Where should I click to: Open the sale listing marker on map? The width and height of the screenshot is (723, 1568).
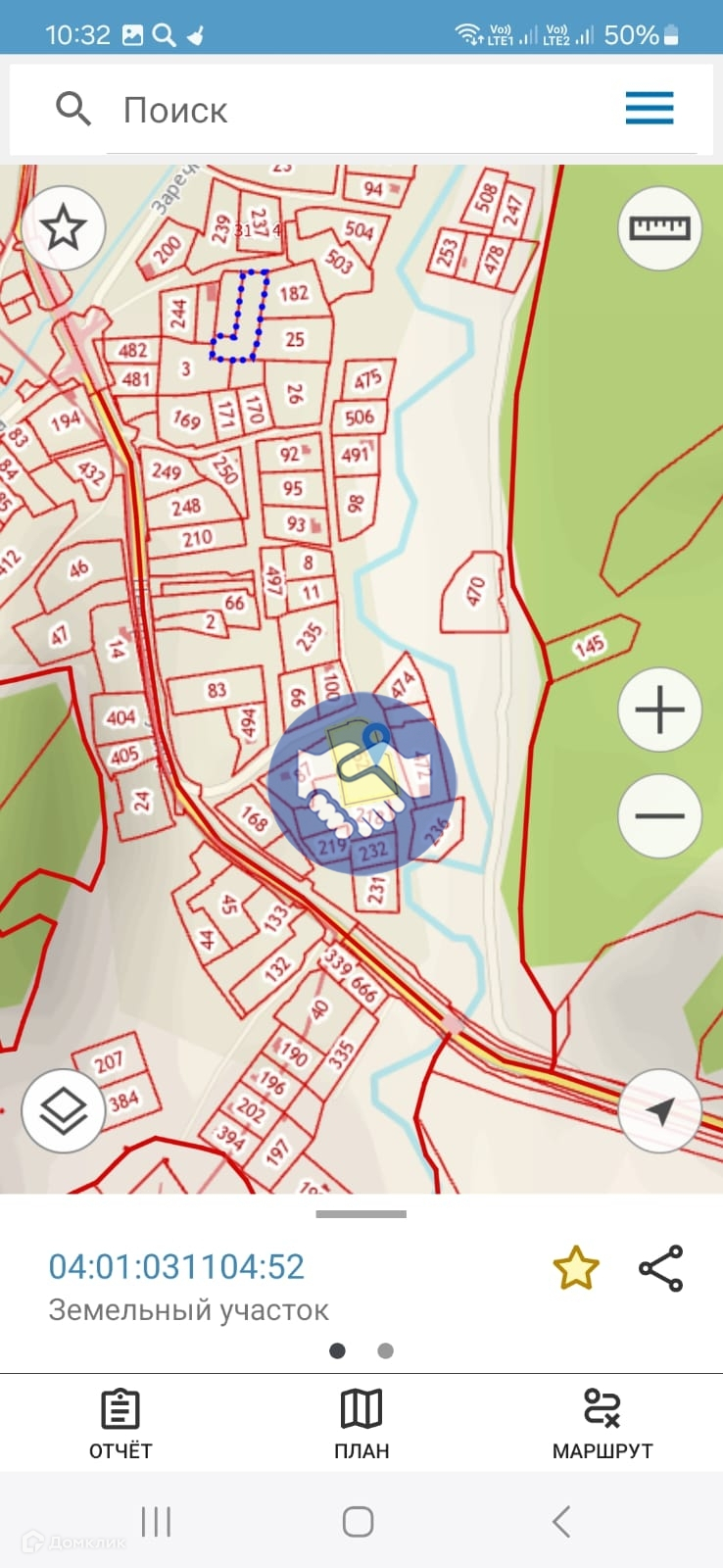[361, 782]
